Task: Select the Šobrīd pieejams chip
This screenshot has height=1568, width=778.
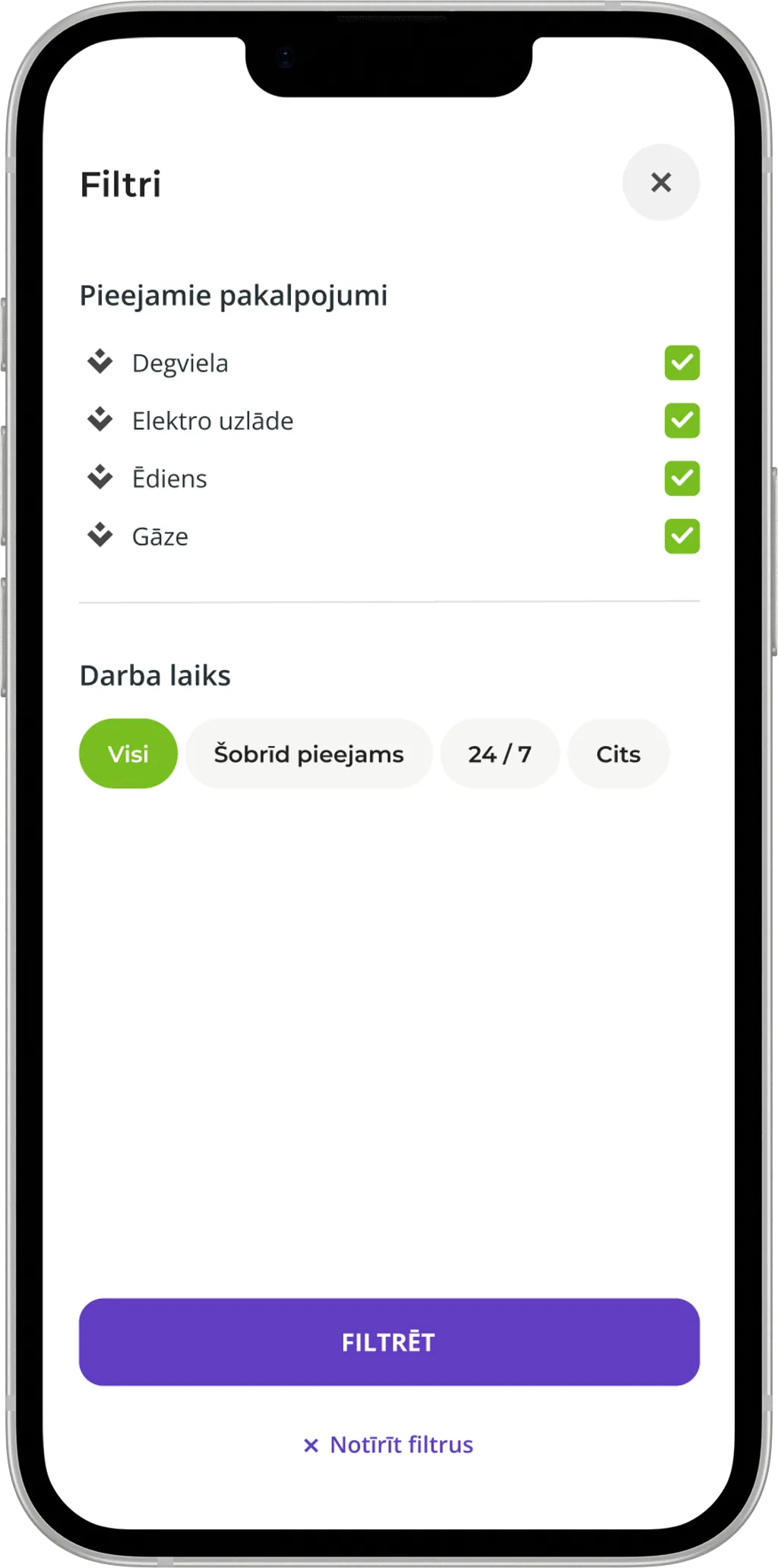Action: [308, 754]
